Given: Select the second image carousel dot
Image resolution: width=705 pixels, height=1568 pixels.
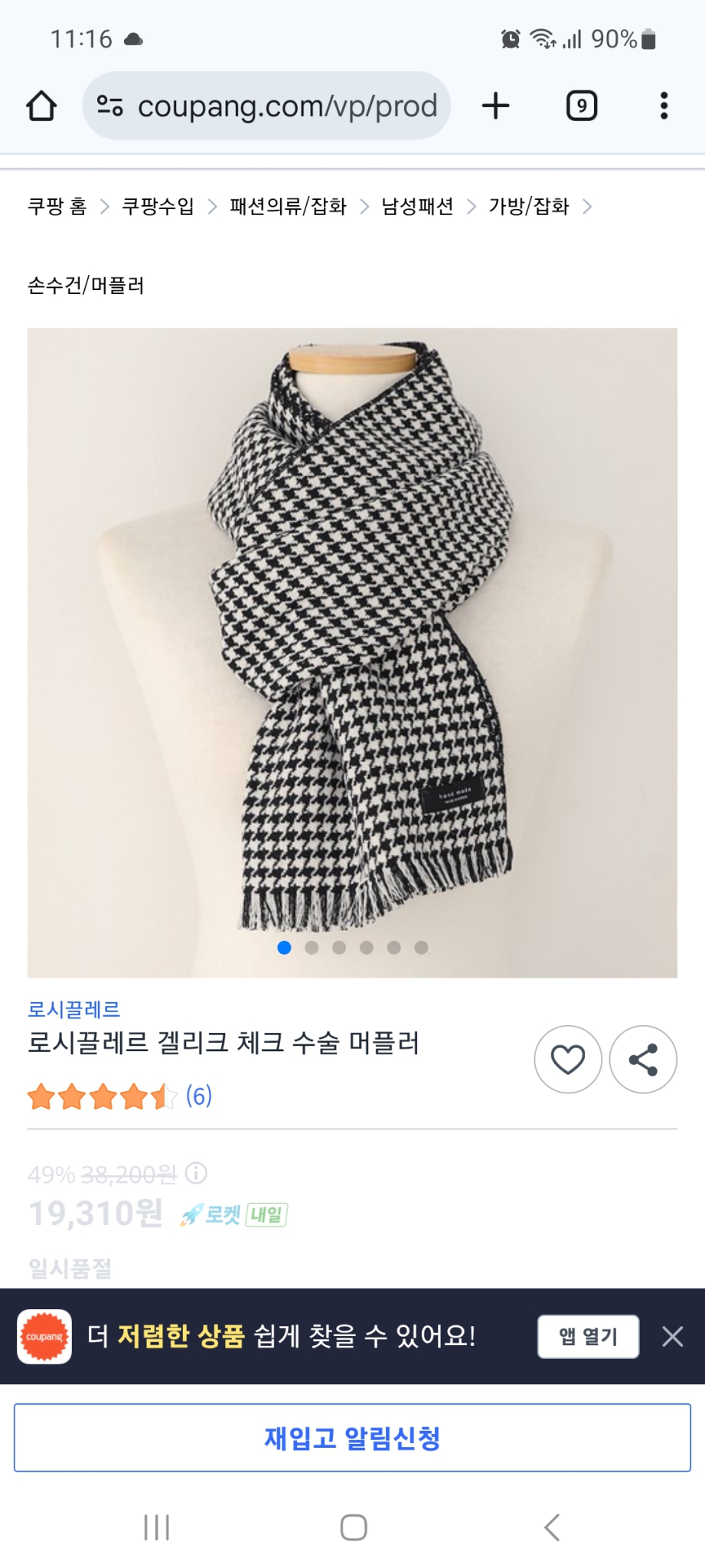Looking at the screenshot, I should (312, 948).
